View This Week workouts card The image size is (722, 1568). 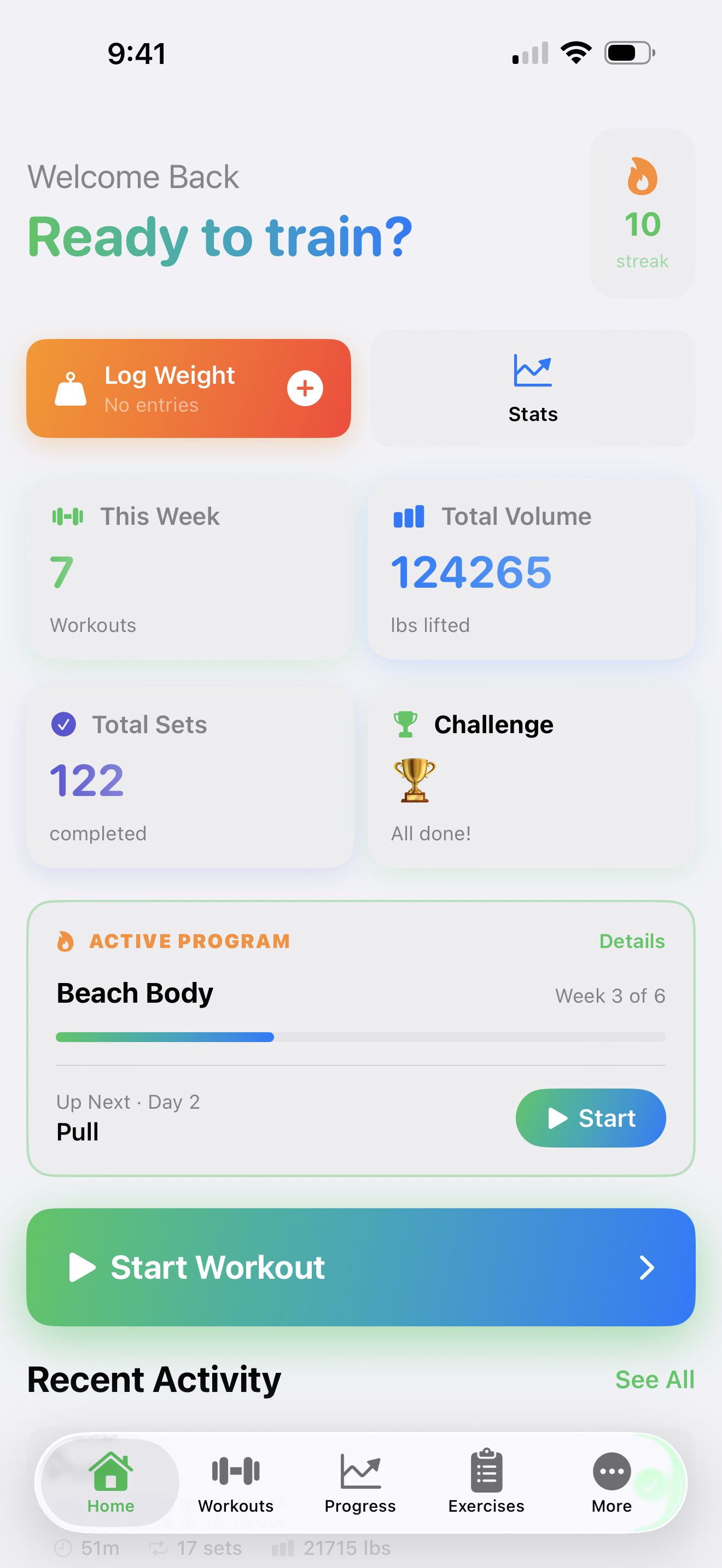pyautogui.click(x=190, y=569)
